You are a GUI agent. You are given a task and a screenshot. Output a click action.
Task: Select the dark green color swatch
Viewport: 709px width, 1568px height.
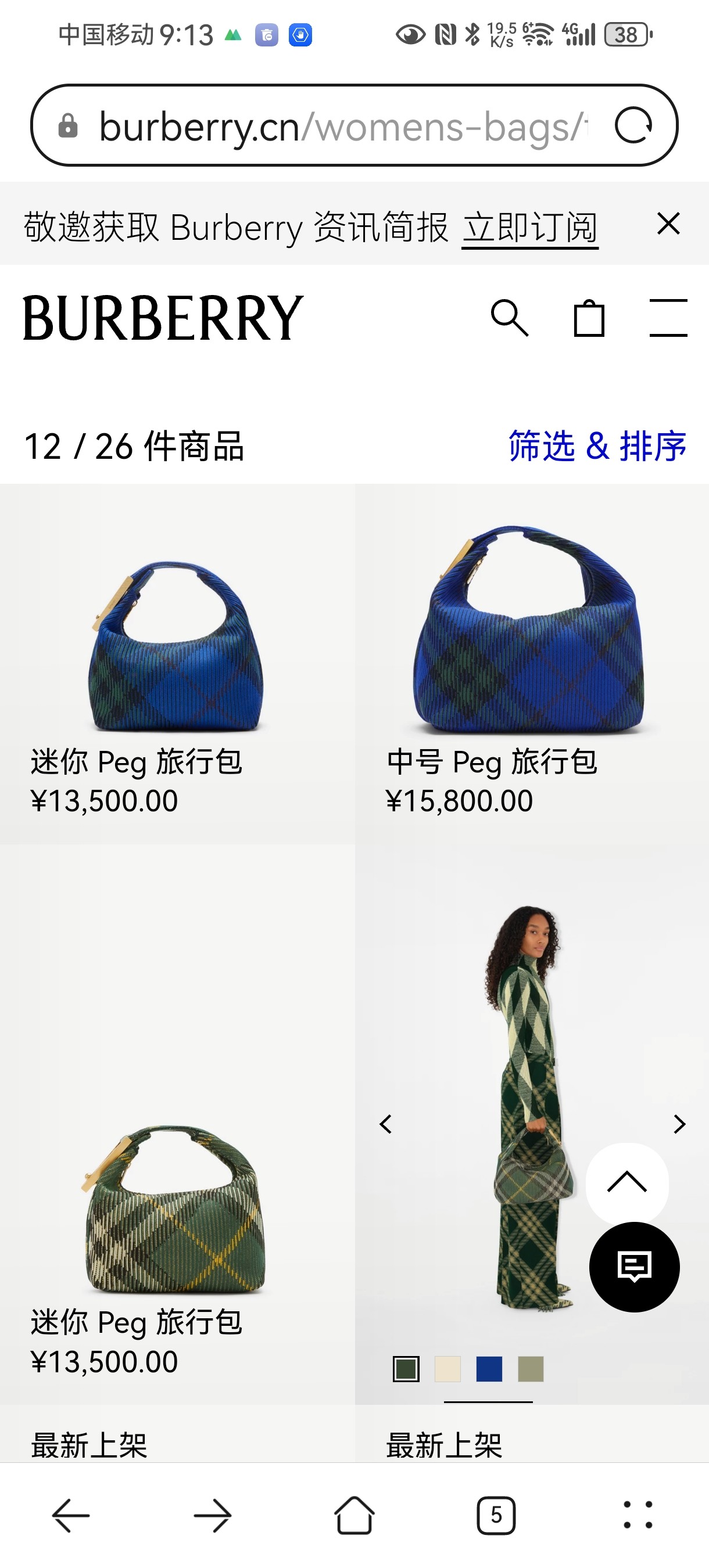tap(406, 1369)
